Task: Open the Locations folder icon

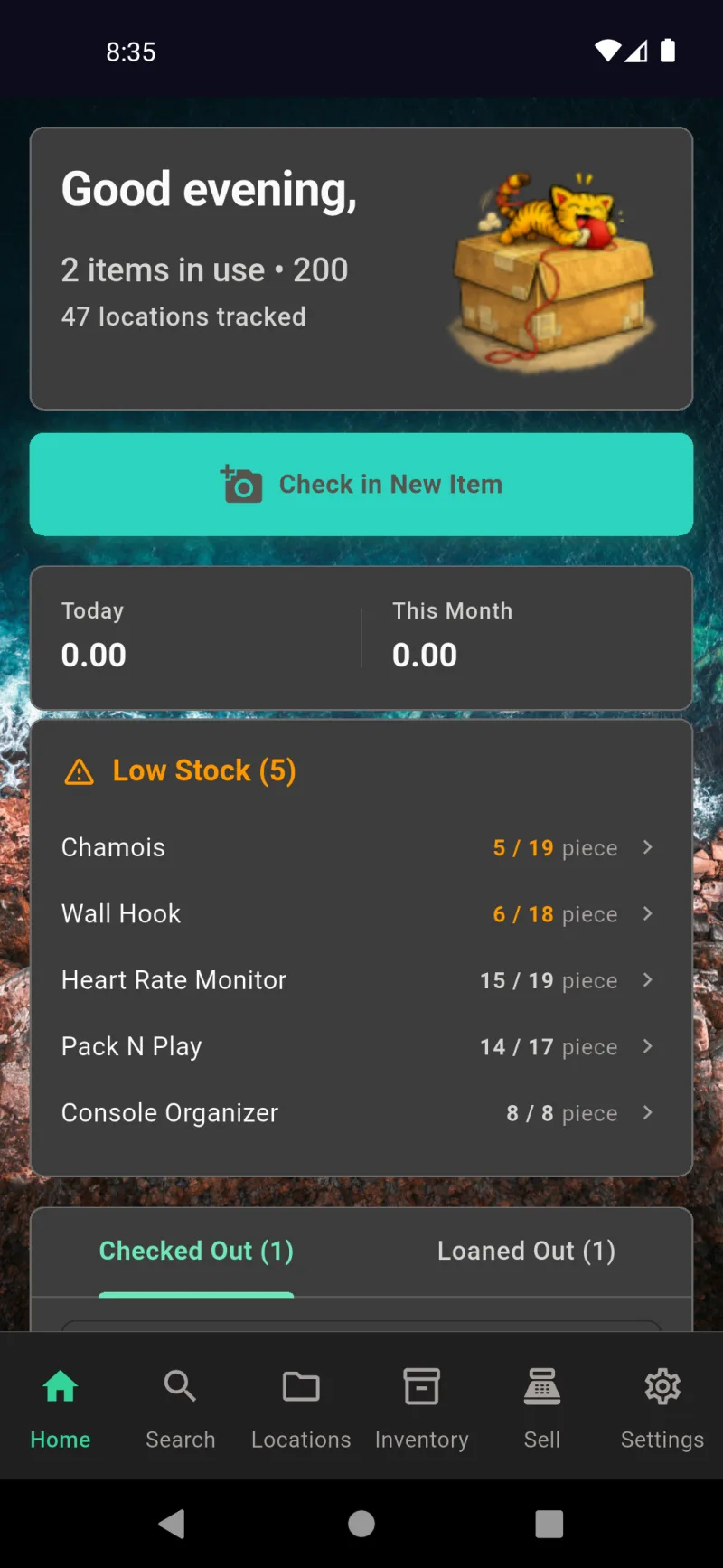Action: (x=301, y=1385)
